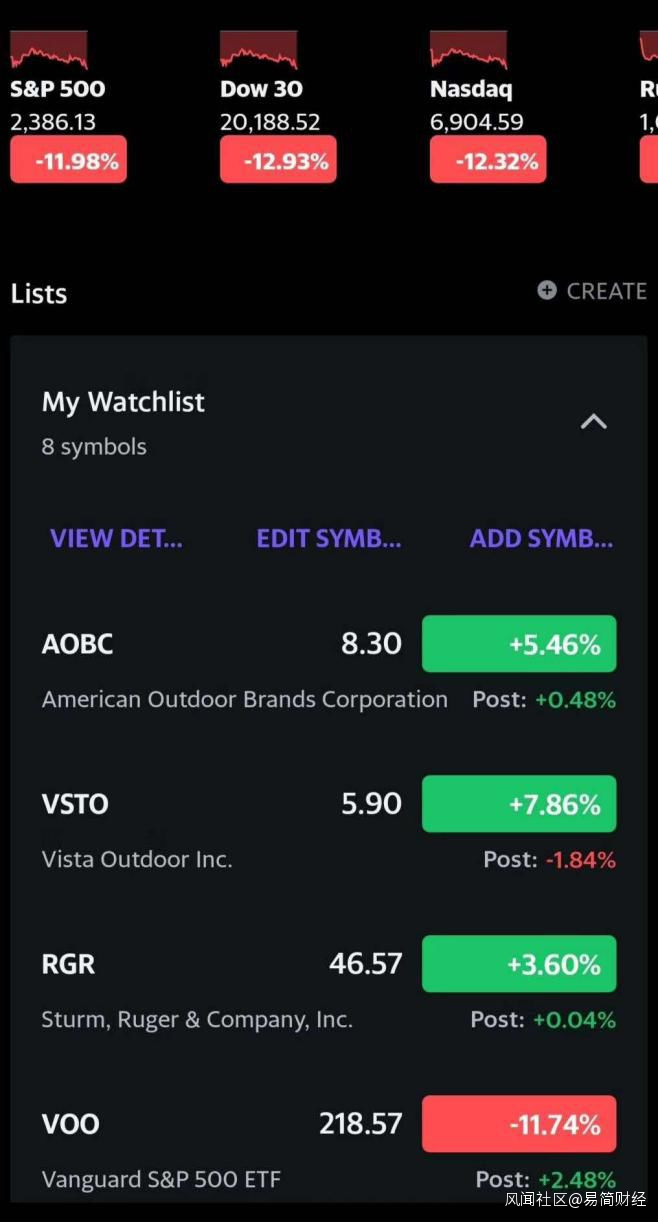The image size is (658, 1222).
Task: Create a new list
Action: click(x=592, y=291)
